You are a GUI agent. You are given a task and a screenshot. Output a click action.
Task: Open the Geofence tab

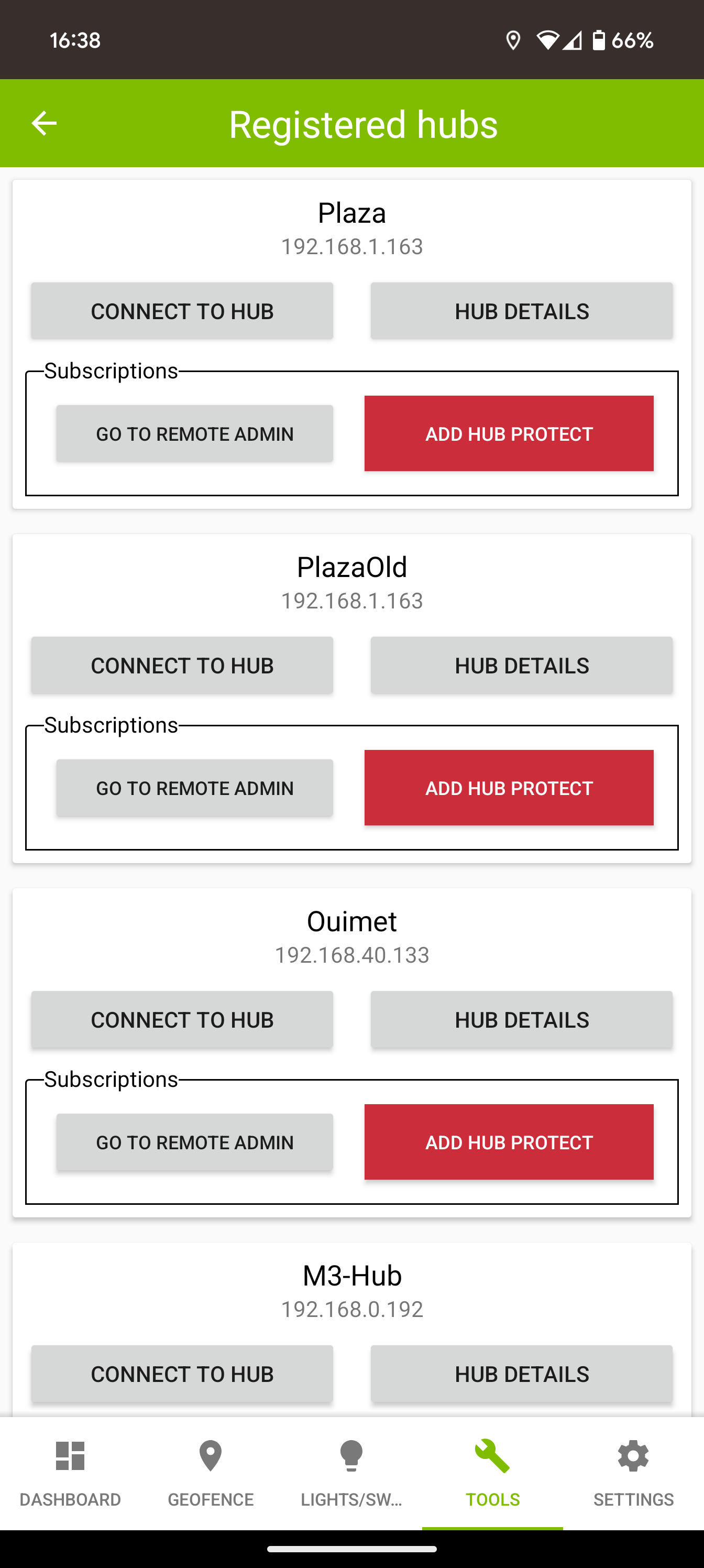pos(211,1473)
